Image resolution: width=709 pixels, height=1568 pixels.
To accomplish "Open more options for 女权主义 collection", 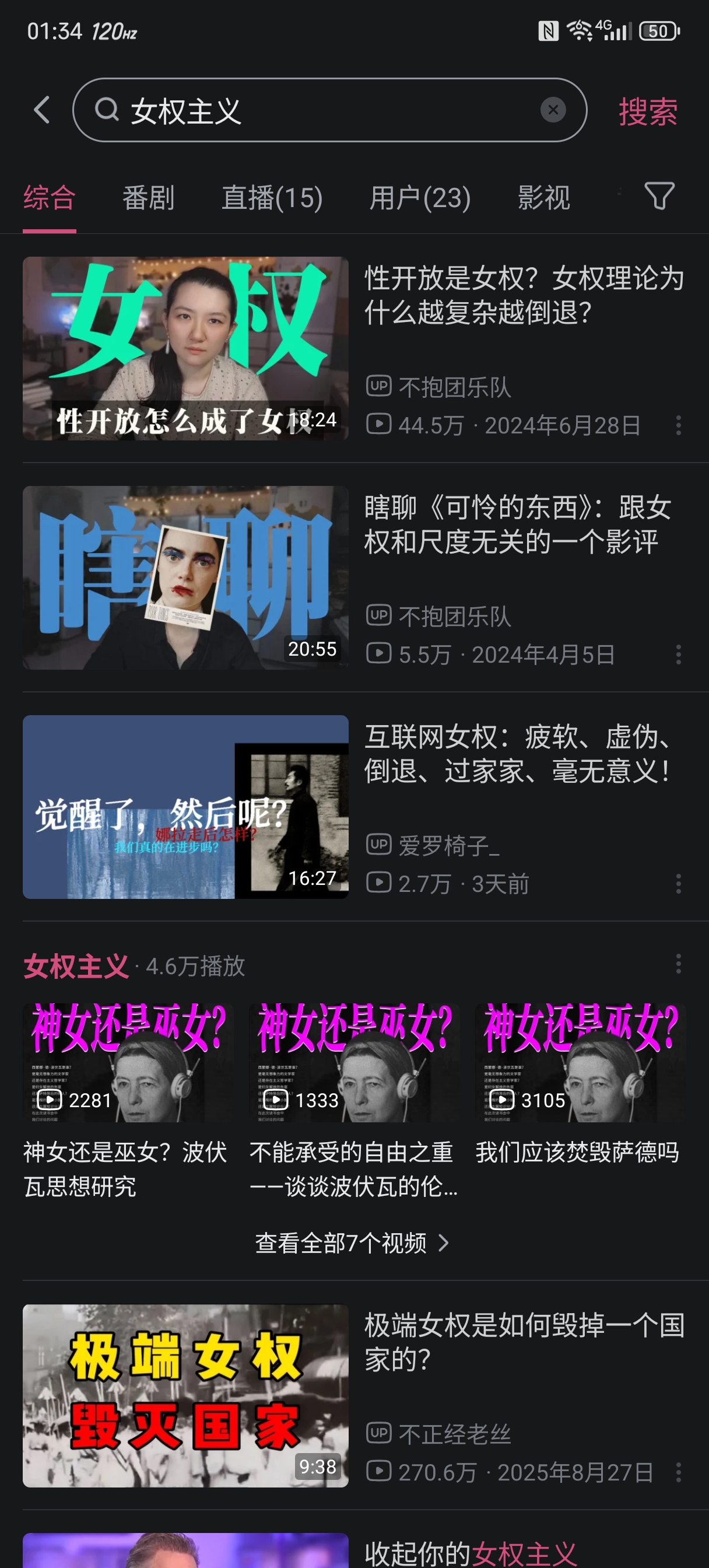I will click(678, 964).
